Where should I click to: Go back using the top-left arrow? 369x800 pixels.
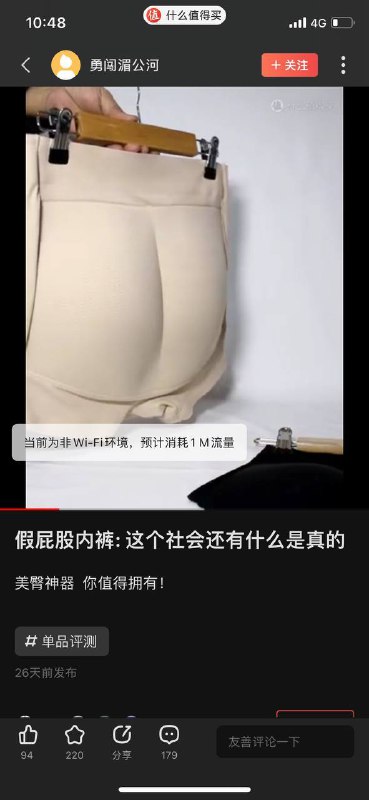click(26, 65)
